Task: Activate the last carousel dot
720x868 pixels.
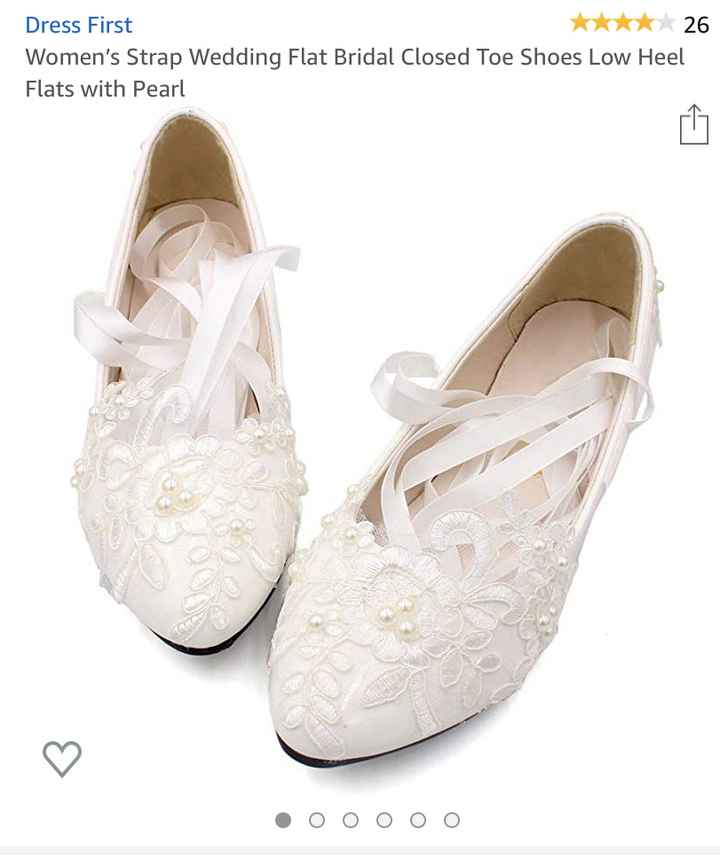Action: 452,818
